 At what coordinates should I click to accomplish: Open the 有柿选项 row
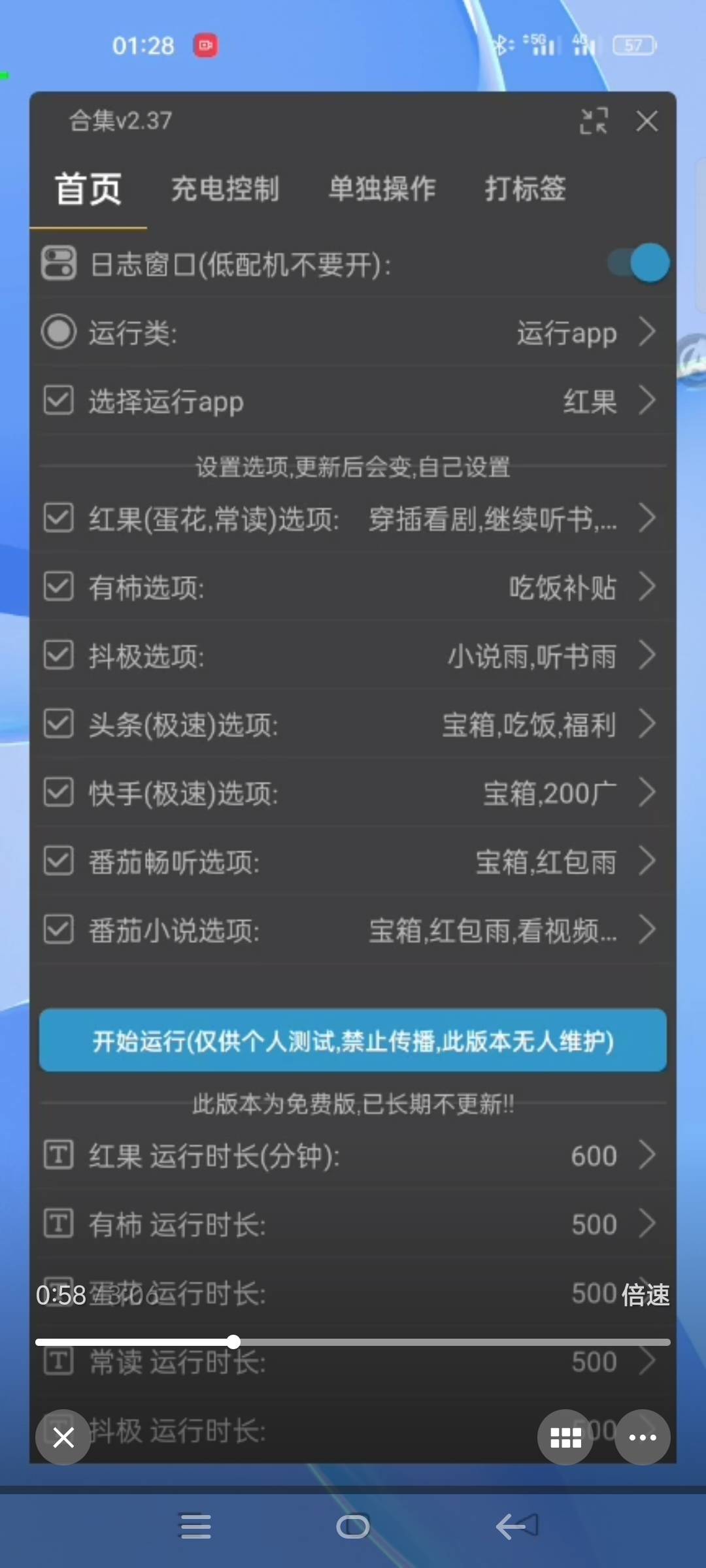(353, 587)
